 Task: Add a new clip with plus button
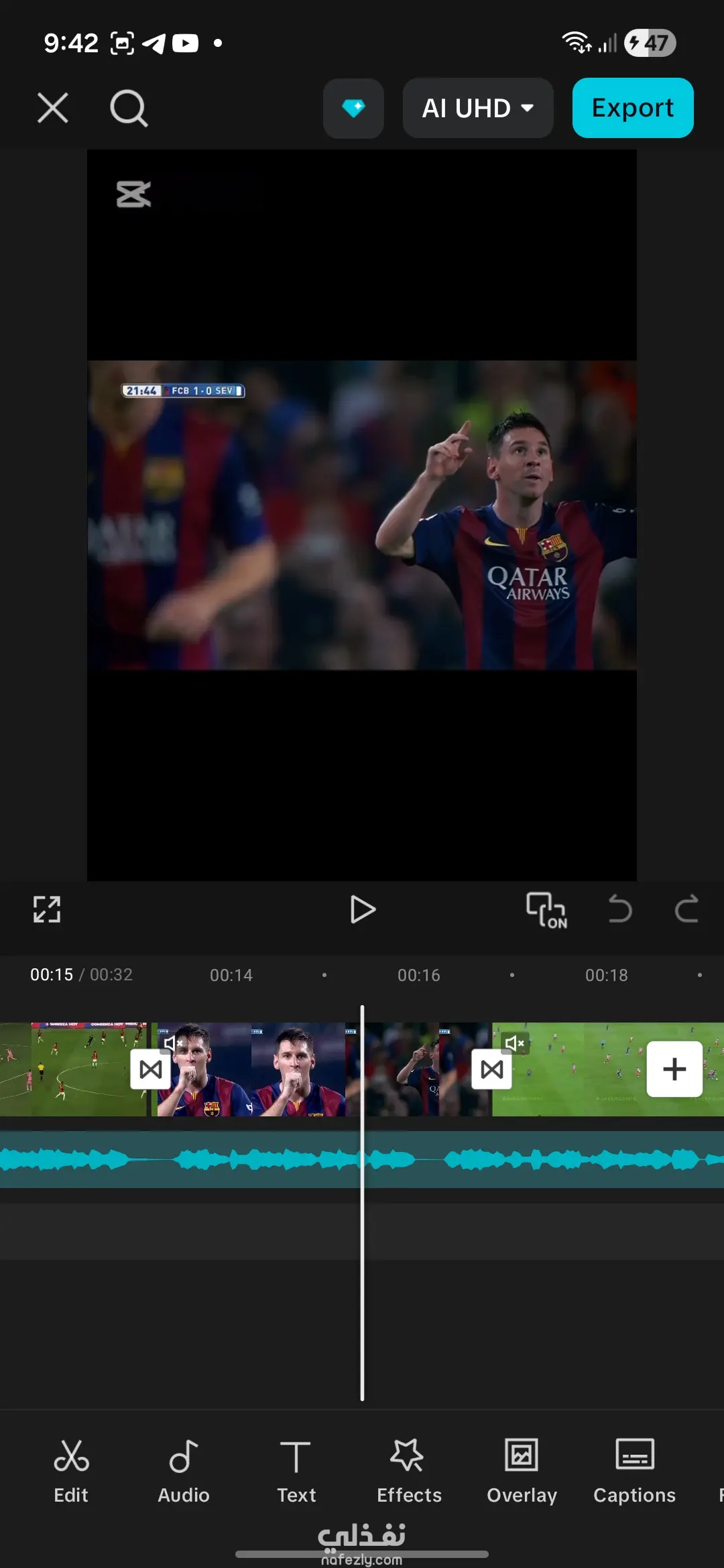pos(674,1069)
